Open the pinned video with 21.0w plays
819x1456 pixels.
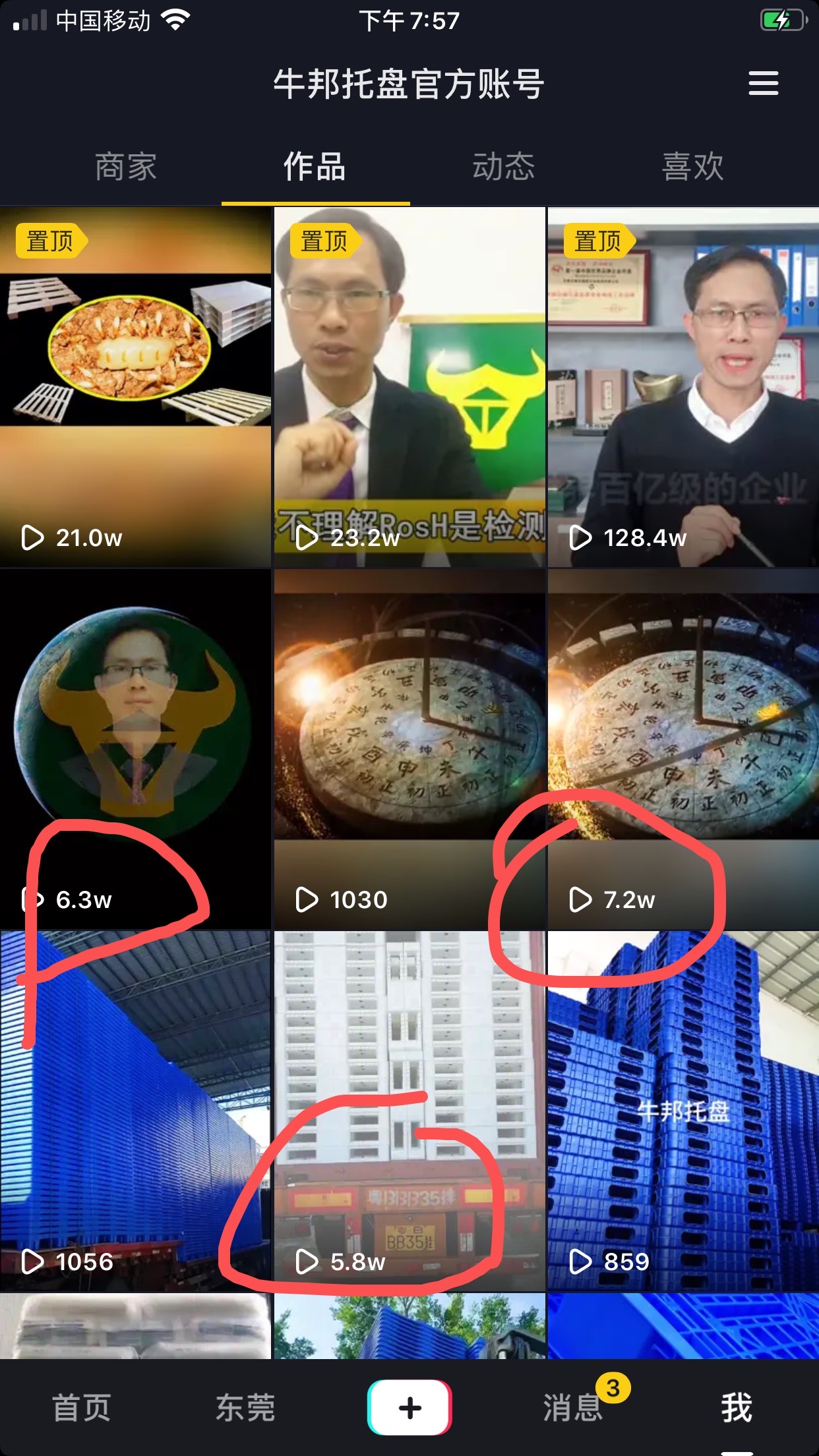[x=135, y=387]
